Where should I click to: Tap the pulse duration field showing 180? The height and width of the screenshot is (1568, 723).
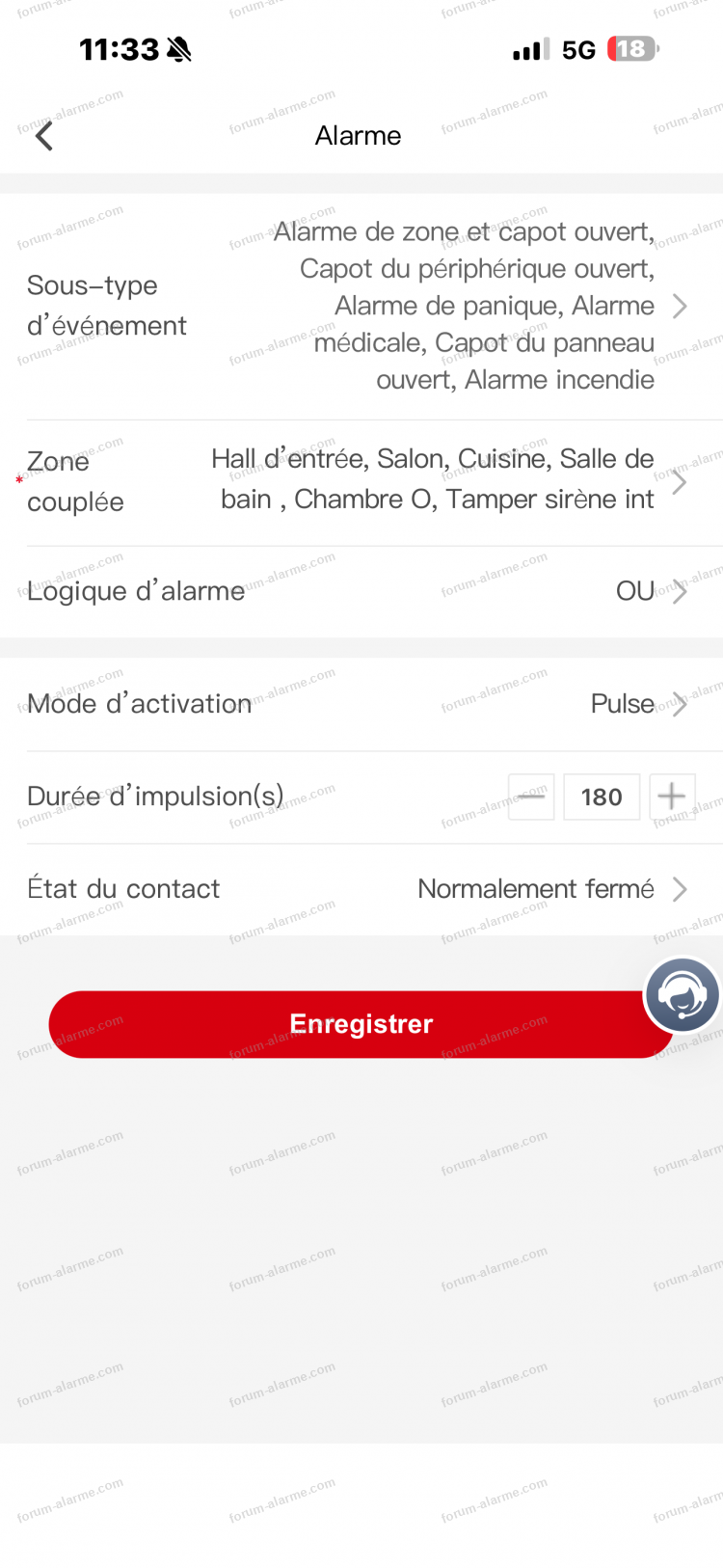click(602, 797)
